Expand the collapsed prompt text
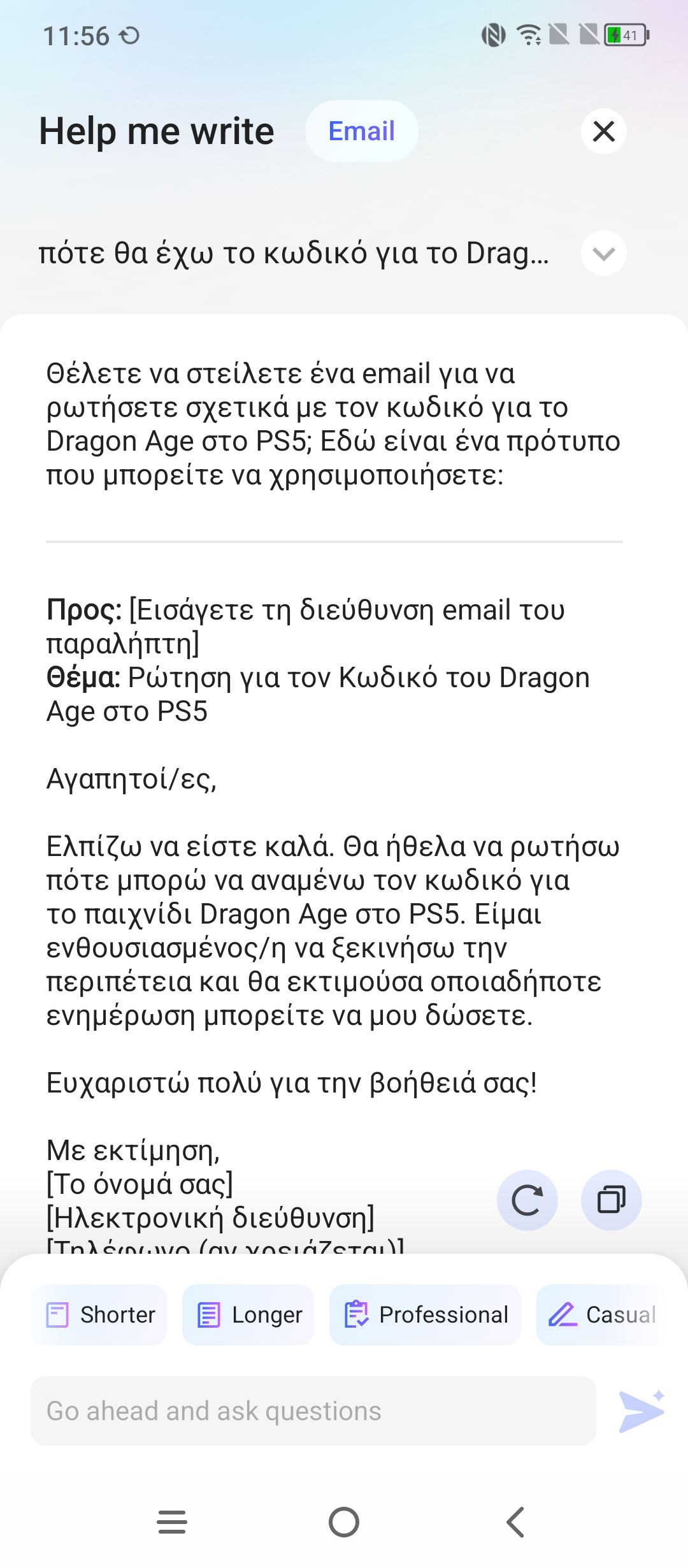The image size is (688, 1568). 603,253
